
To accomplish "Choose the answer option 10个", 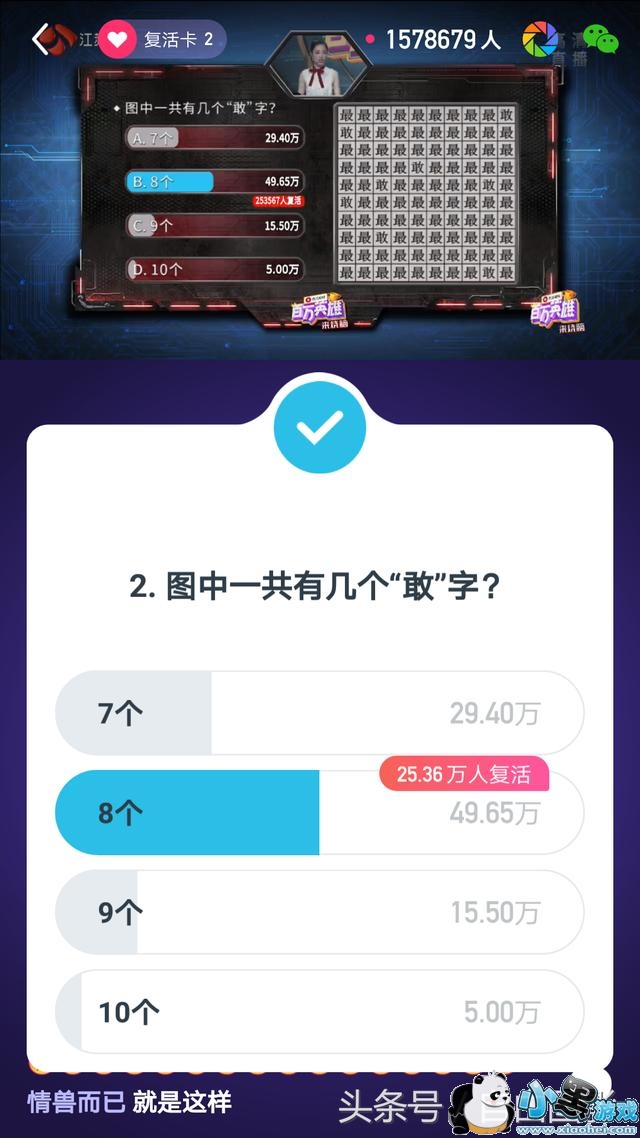I will (319, 1012).
